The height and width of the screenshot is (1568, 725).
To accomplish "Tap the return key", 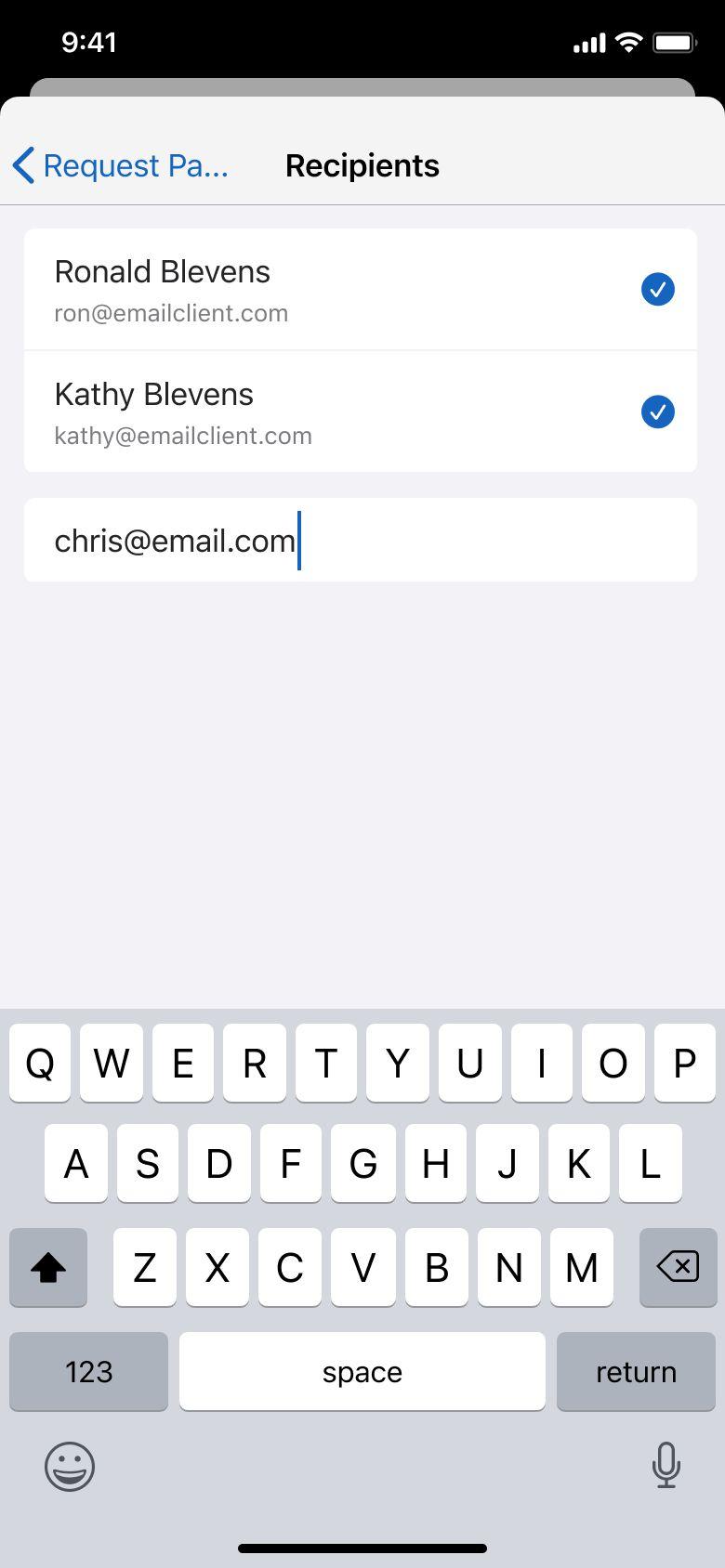I will point(636,1371).
